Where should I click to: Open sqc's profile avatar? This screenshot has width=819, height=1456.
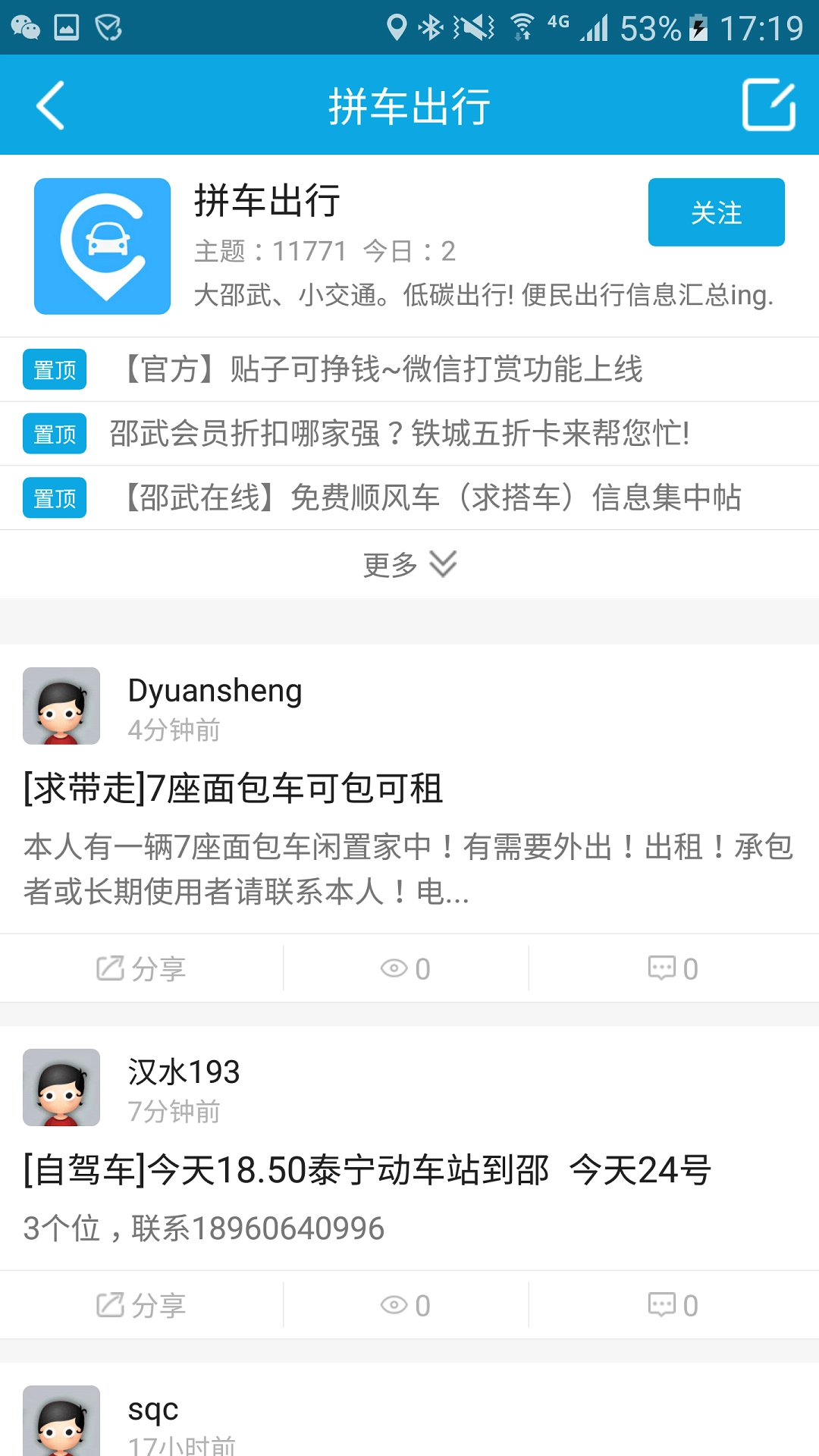(x=61, y=1420)
